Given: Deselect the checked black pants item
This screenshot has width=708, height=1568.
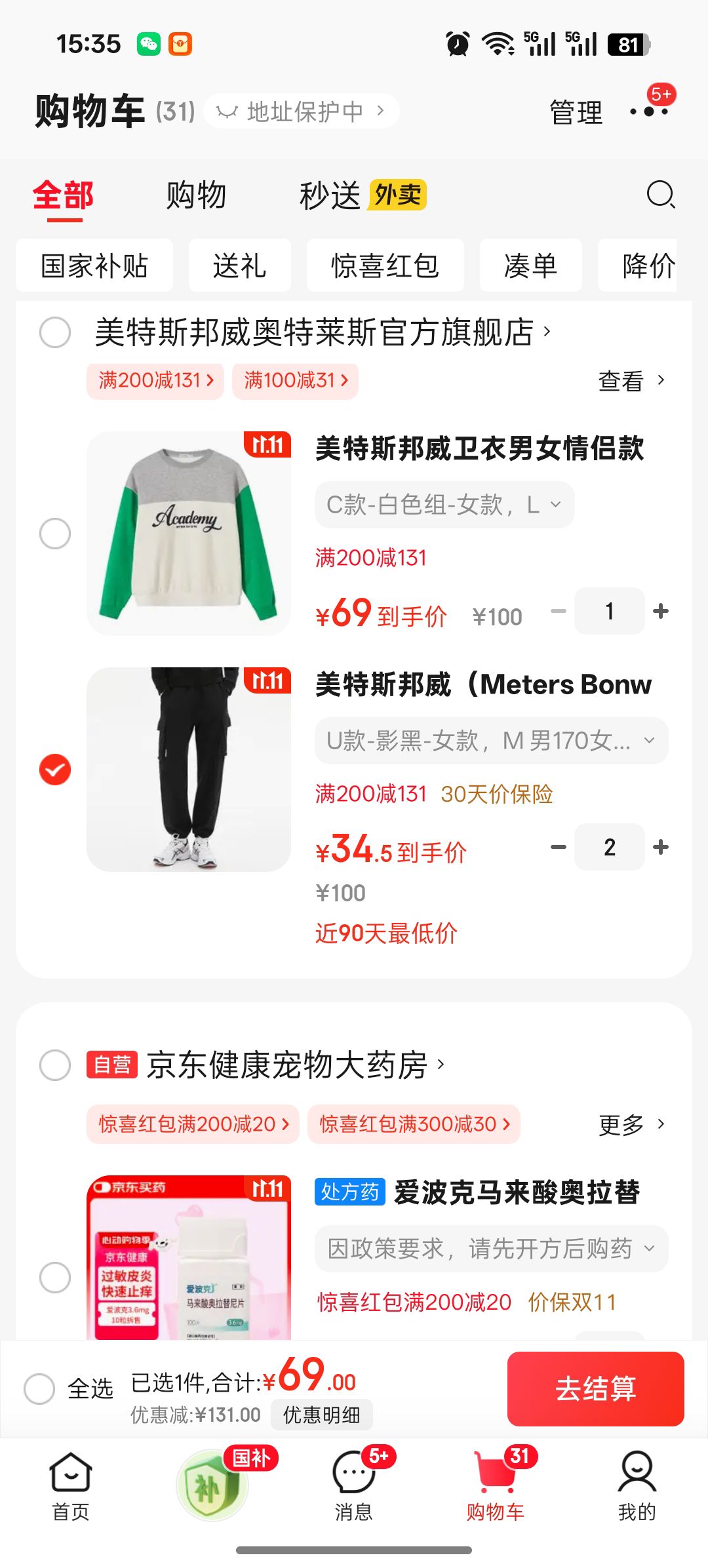Looking at the screenshot, I should [54, 770].
